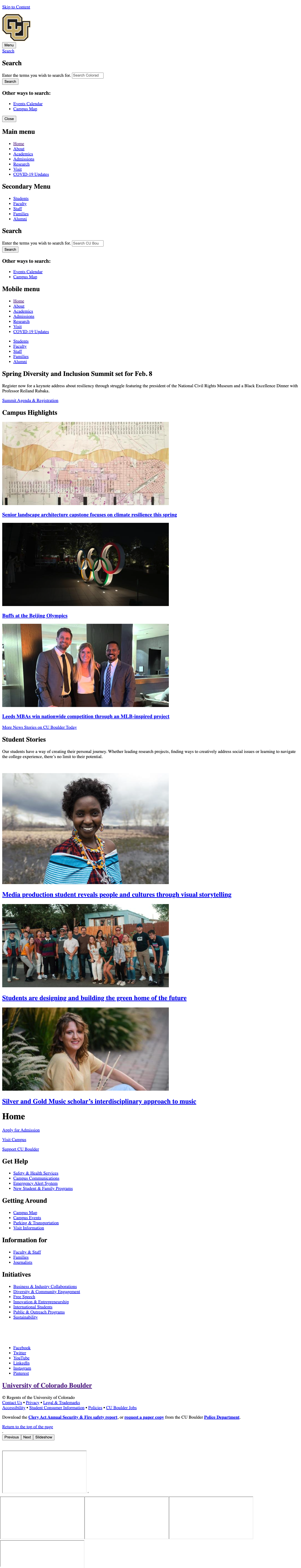This screenshot has width=301, height=1568.
Task: Open Support CU Boulder link
Action: coord(20,1149)
